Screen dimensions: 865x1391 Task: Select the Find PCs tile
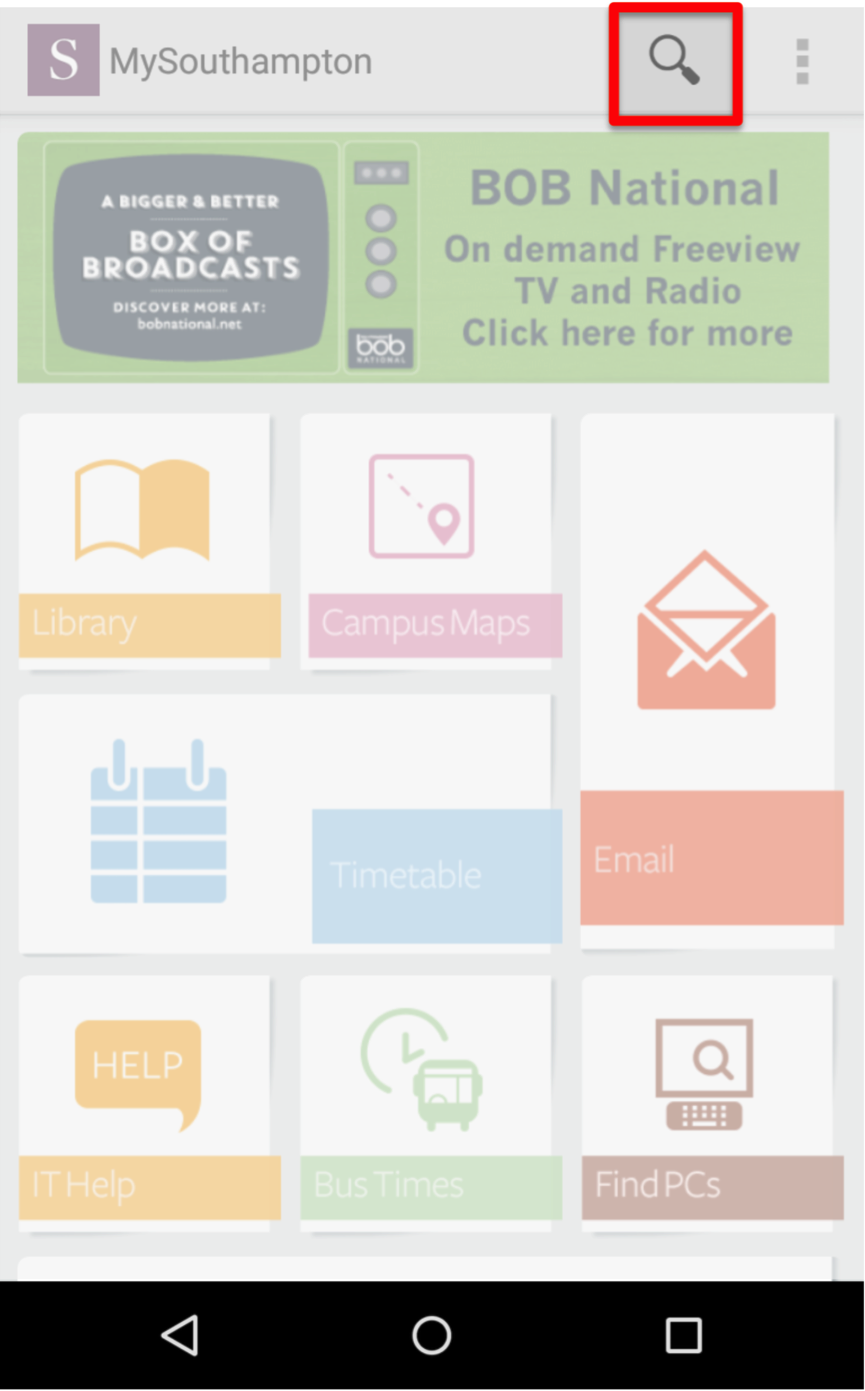point(708,1100)
